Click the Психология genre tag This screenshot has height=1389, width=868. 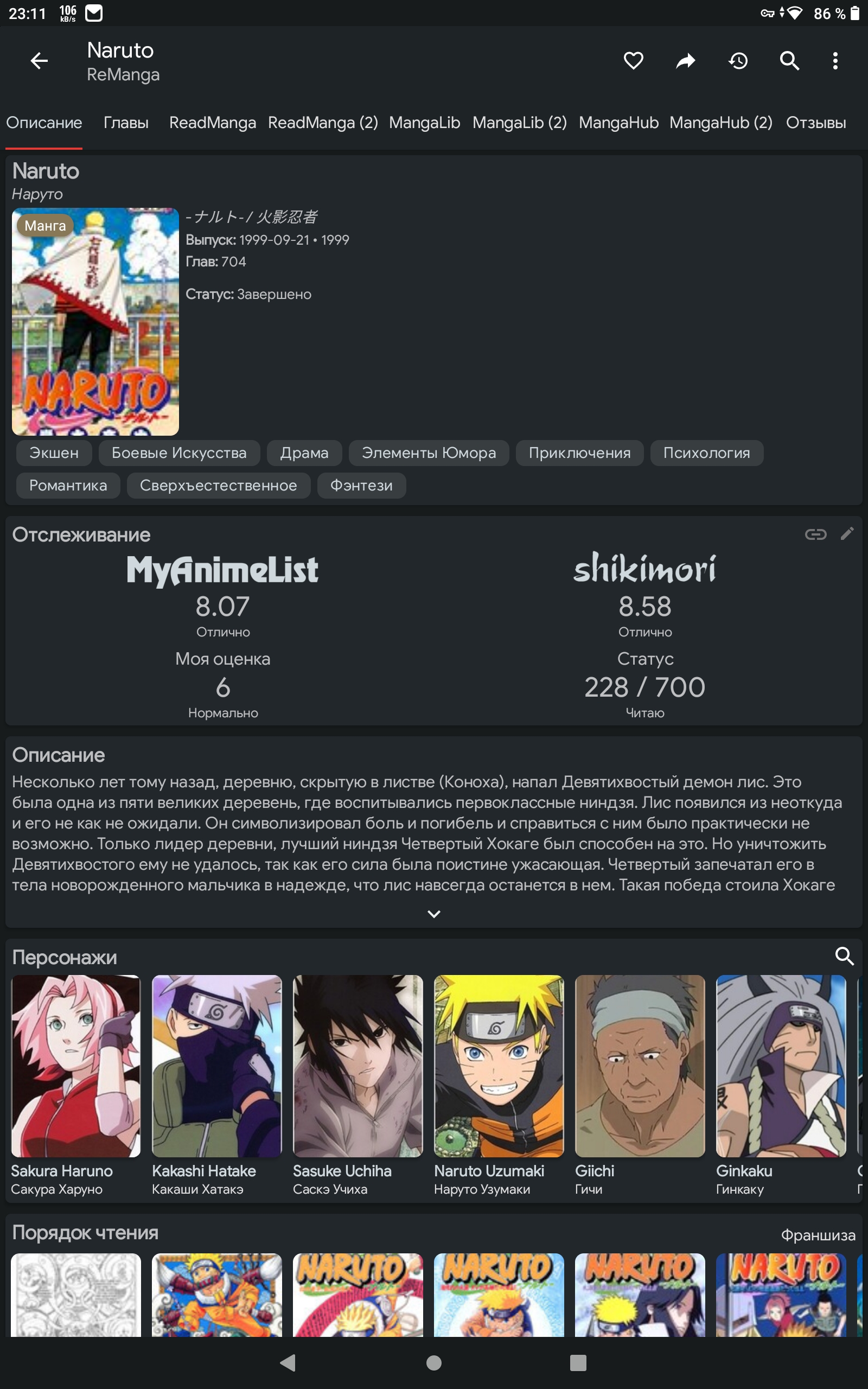(x=707, y=453)
